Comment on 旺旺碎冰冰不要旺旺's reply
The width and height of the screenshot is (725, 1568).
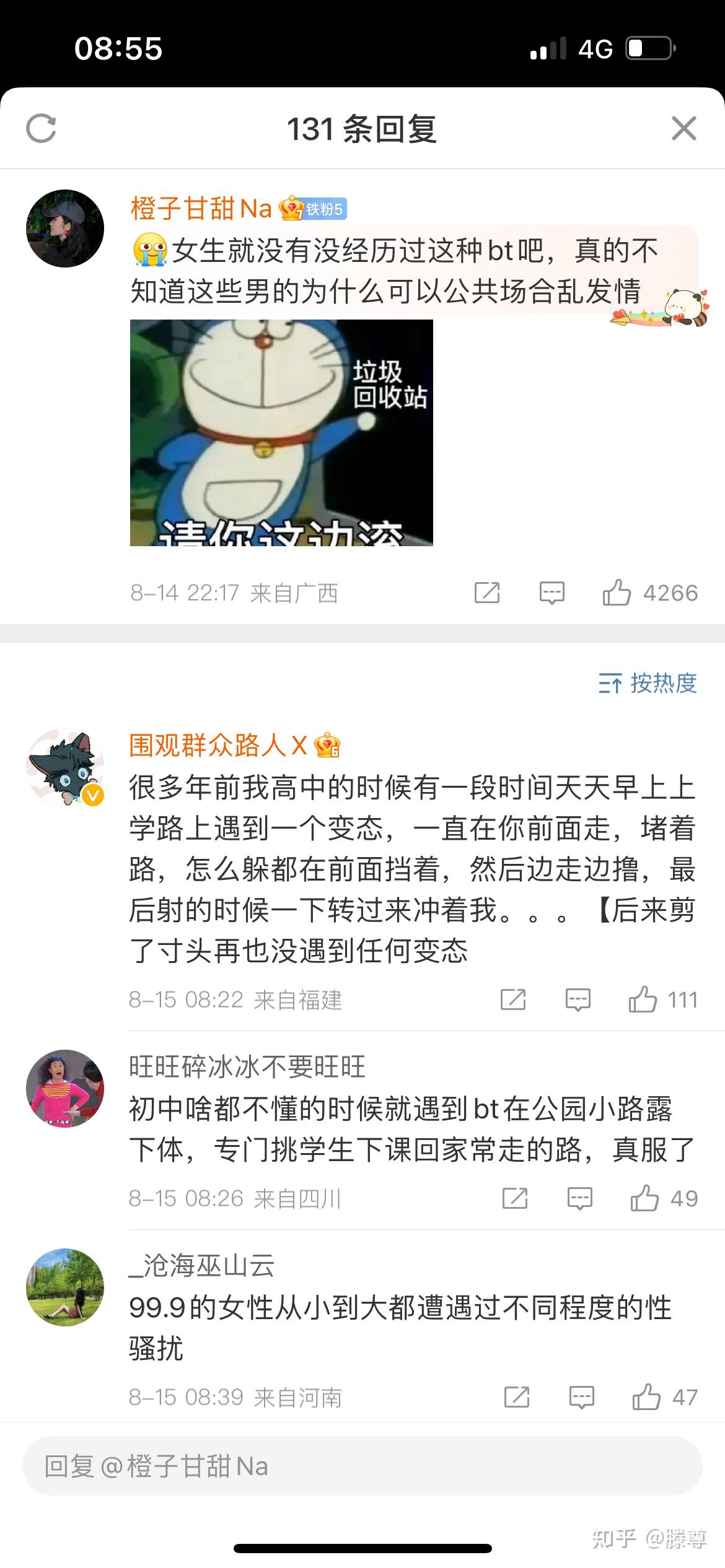tap(580, 1198)
